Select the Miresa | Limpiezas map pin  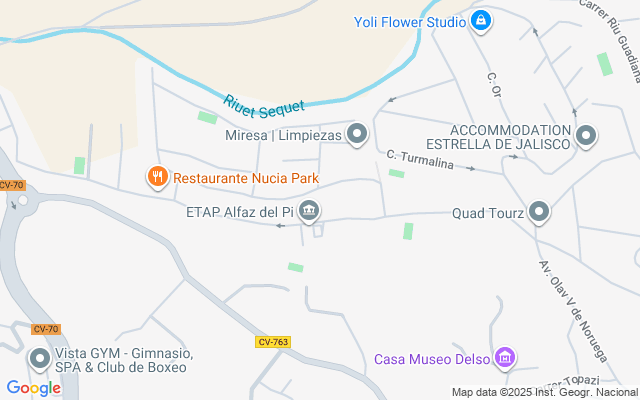coord(357,134)
